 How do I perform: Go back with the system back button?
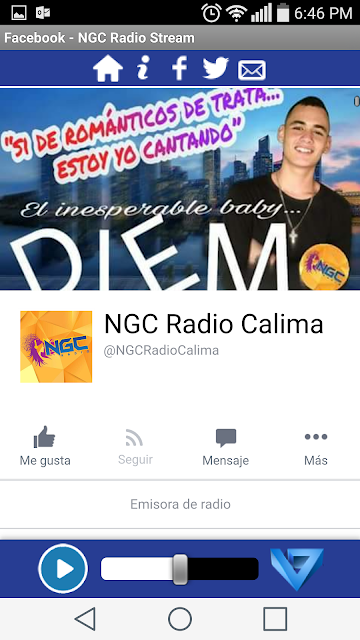86,619
